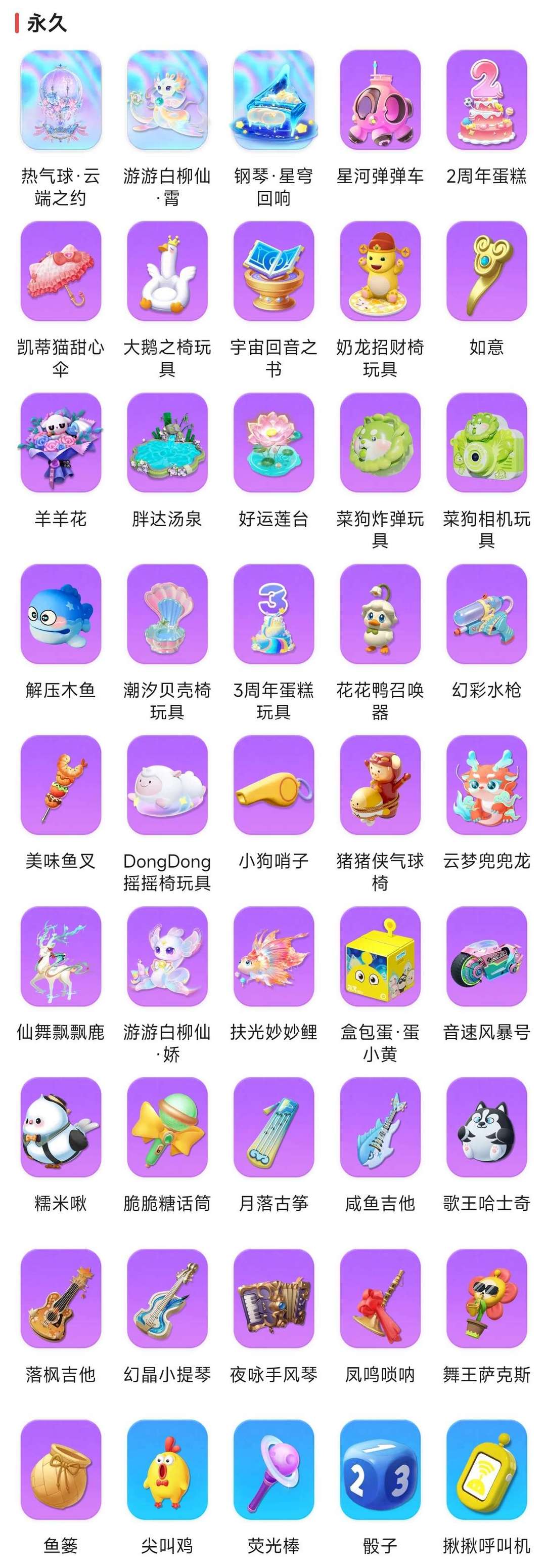Select the 星河弹弹车 vehicle
Screen dimensions: 546x1568
point(381,102)
